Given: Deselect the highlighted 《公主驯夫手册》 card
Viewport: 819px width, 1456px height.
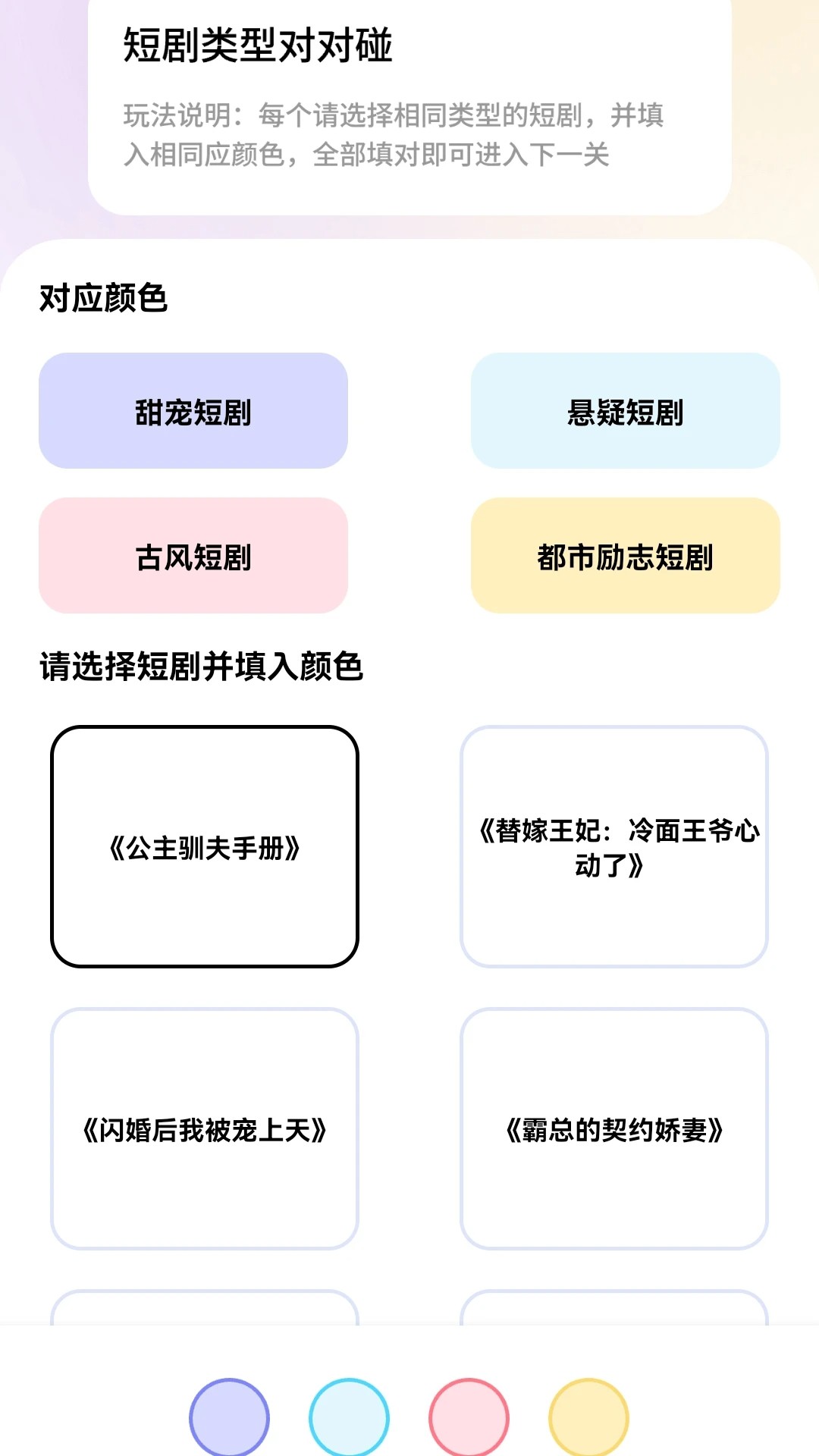Looking at the screenshot, I should [x=205, y=846].
